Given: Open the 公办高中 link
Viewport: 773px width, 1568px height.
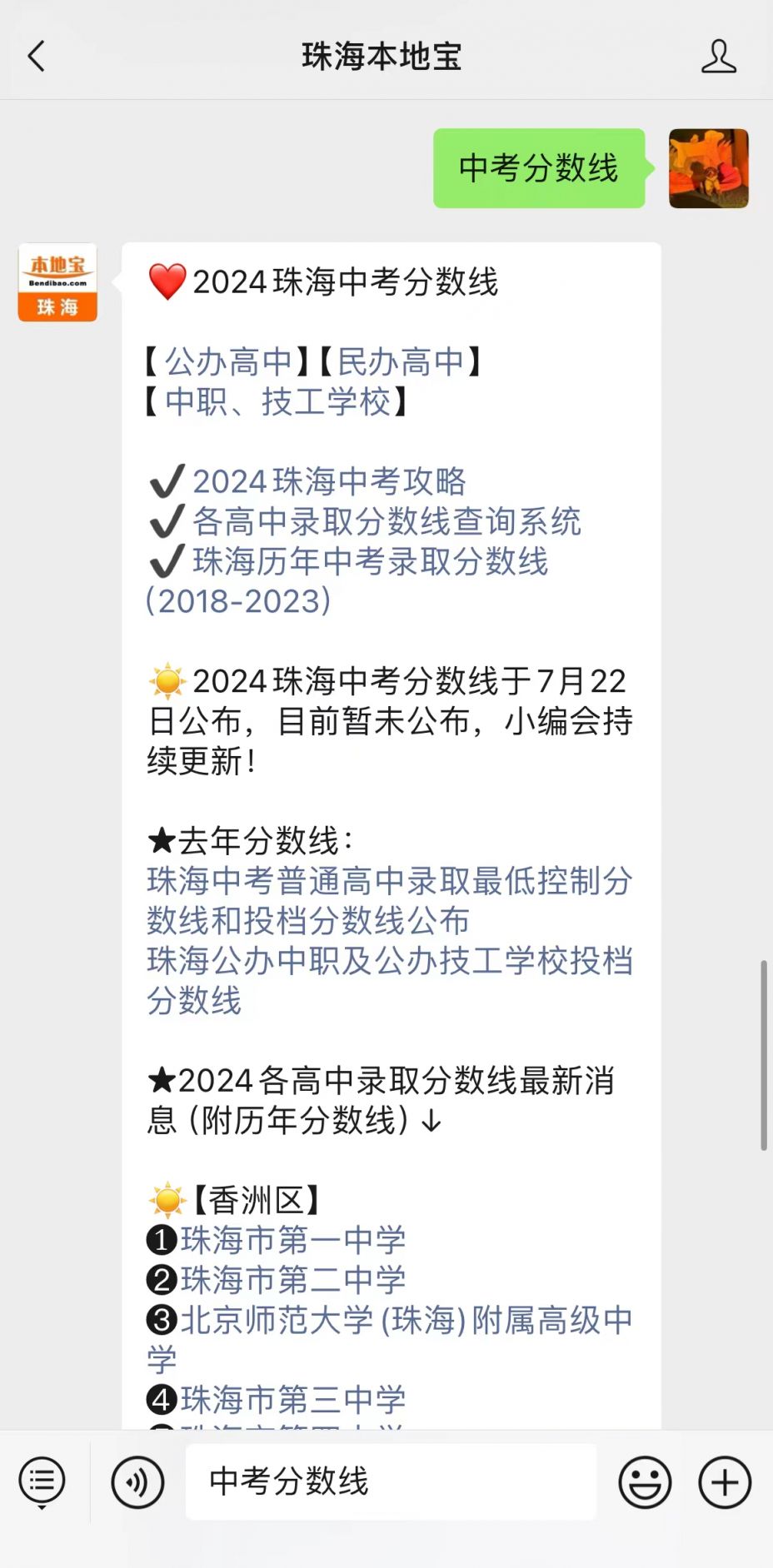Looking at the screenshot, I should point(228,362).
